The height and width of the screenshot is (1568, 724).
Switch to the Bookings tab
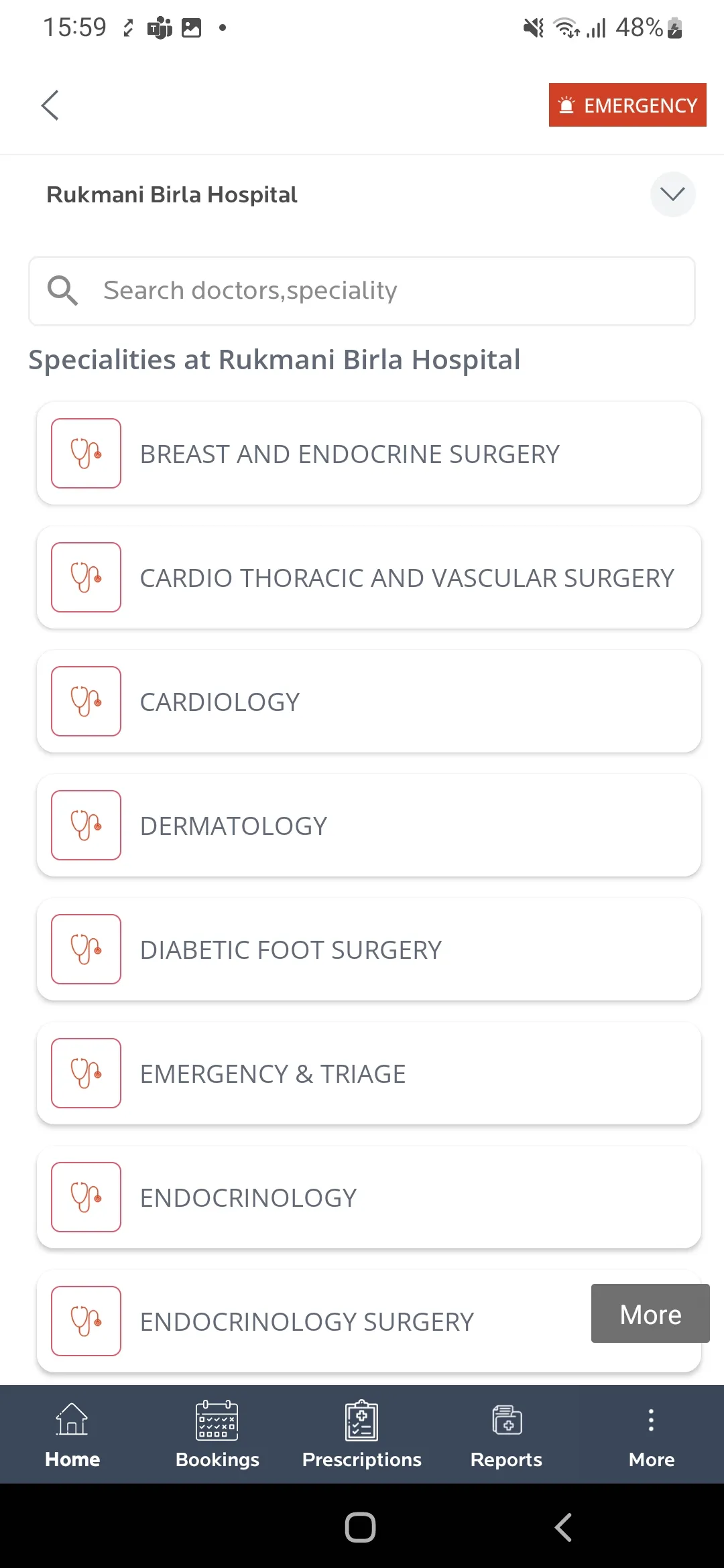(217, 1434)
